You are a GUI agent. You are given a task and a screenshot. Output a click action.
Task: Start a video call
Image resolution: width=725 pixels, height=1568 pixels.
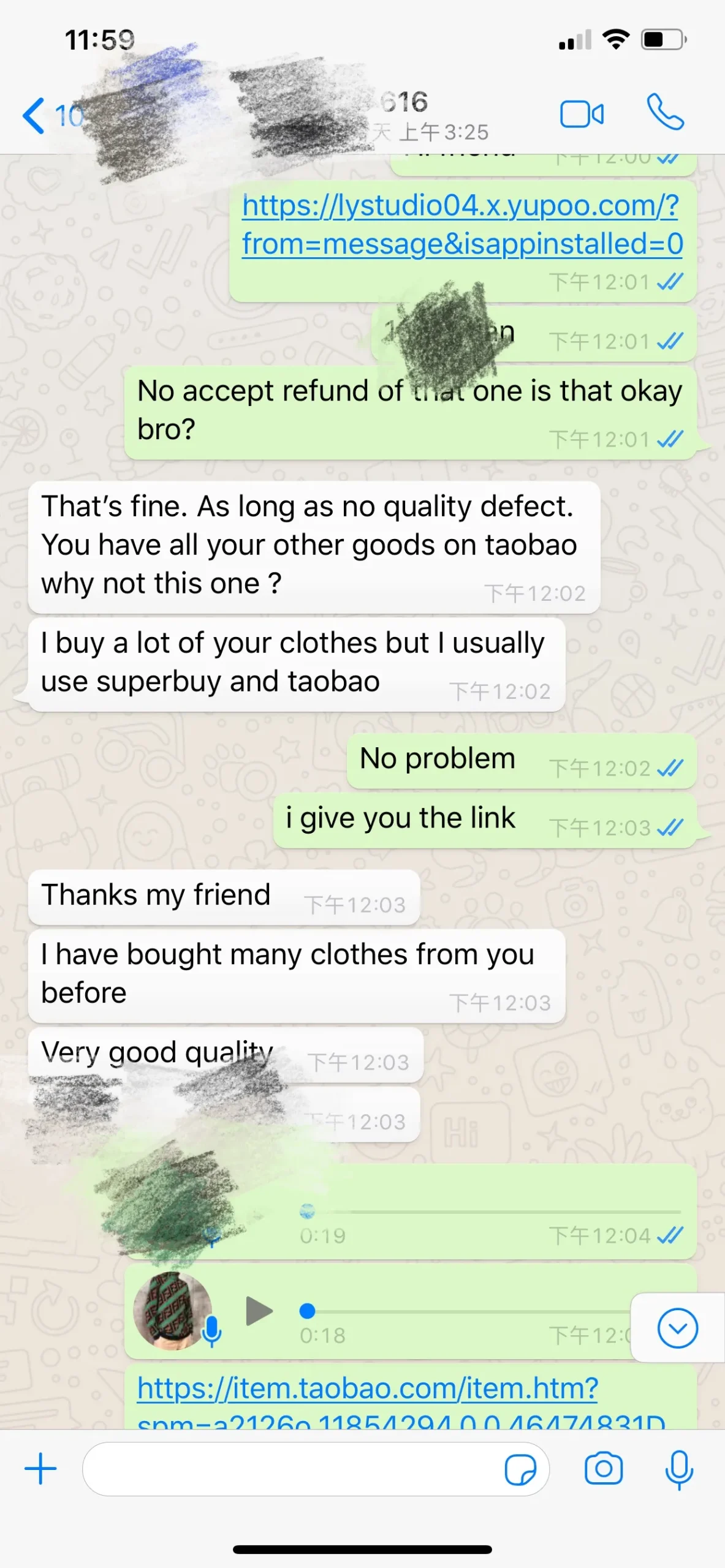(x=581, y=114)
